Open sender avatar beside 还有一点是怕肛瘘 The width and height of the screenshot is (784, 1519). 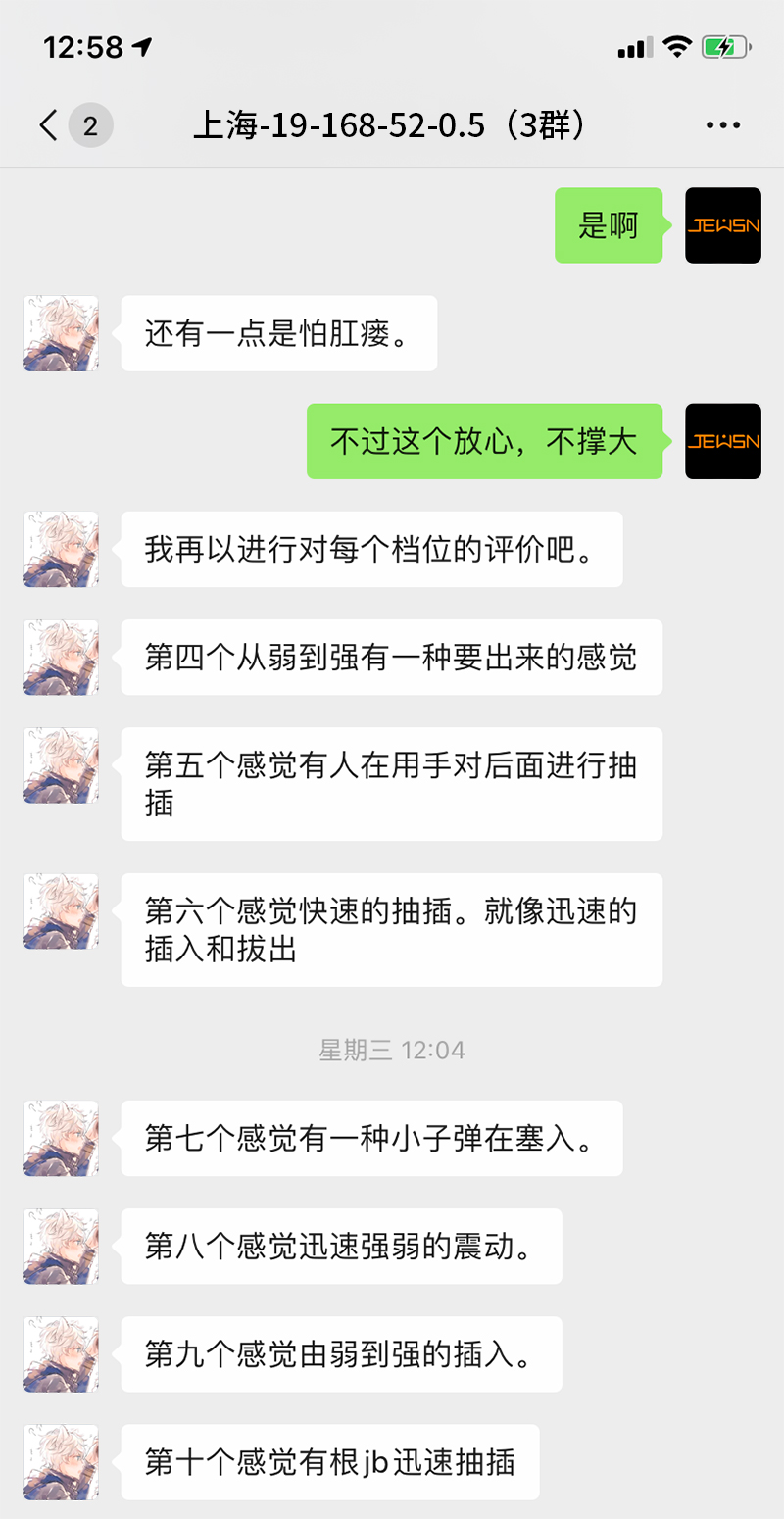61,333
